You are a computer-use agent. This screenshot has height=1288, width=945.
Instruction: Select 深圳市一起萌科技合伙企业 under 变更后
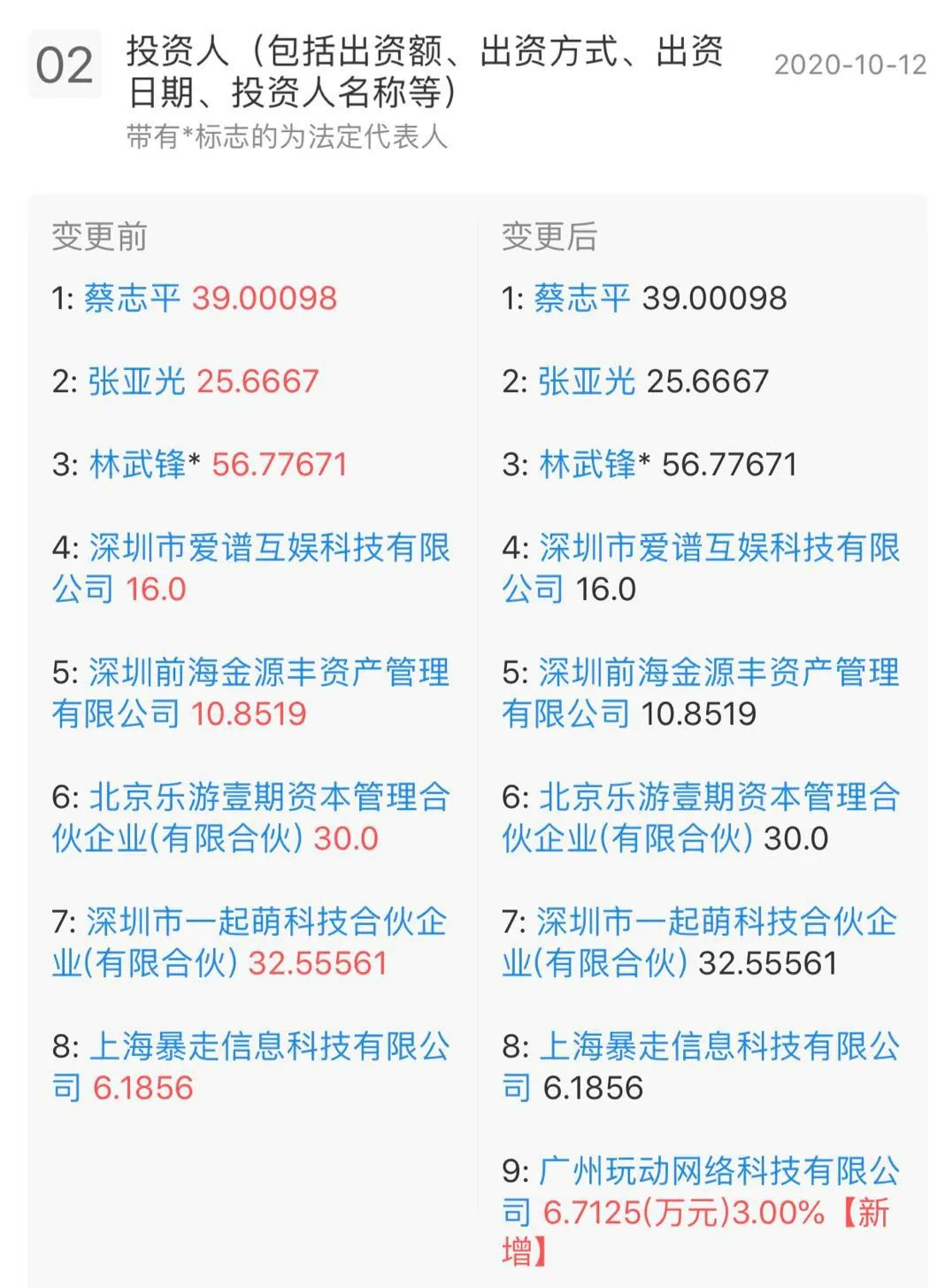(717, 923)
